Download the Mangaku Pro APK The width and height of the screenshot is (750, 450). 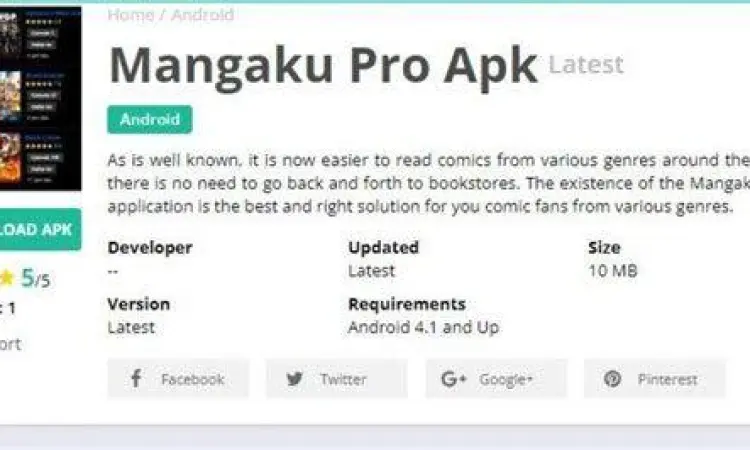pyautogui.click(x=38, y=229)
